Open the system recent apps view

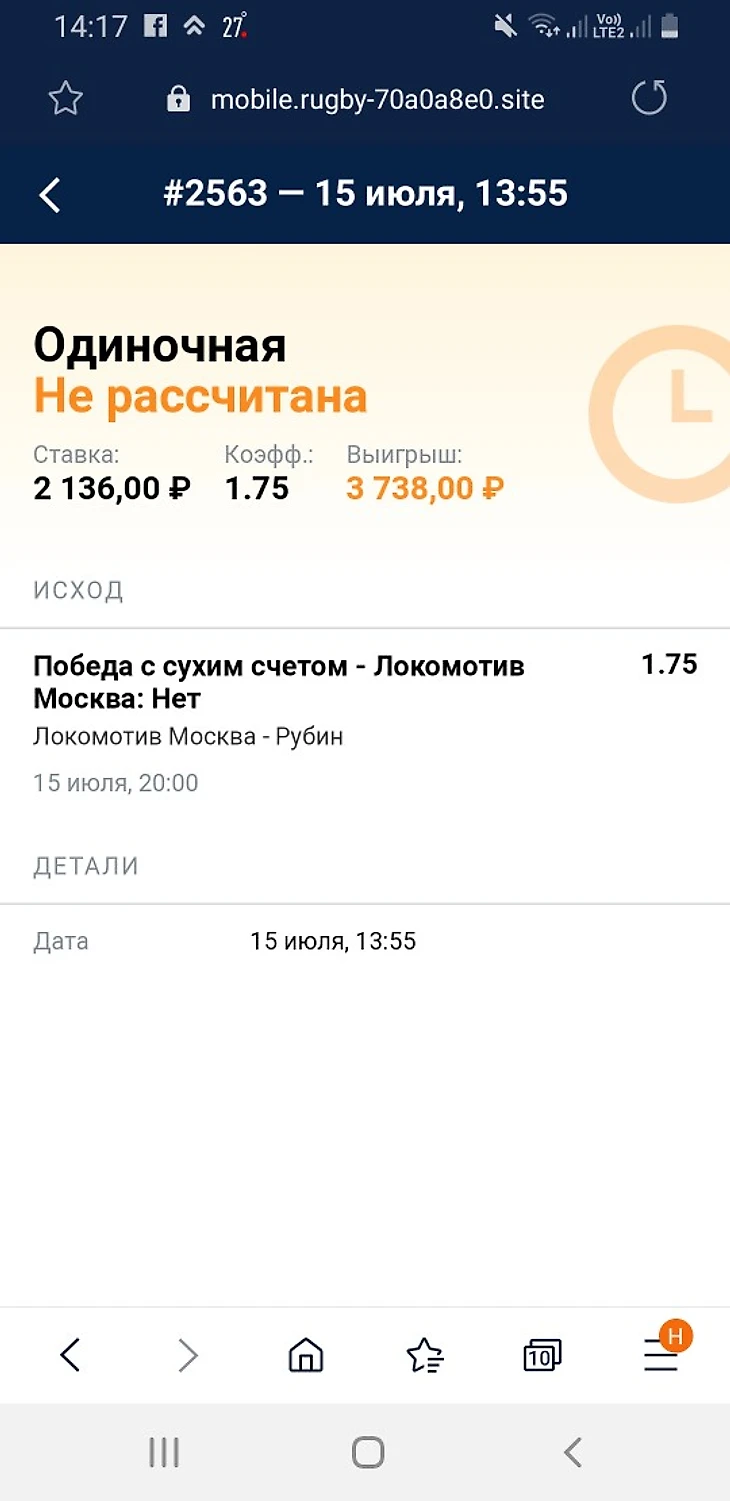point(163,1452)
